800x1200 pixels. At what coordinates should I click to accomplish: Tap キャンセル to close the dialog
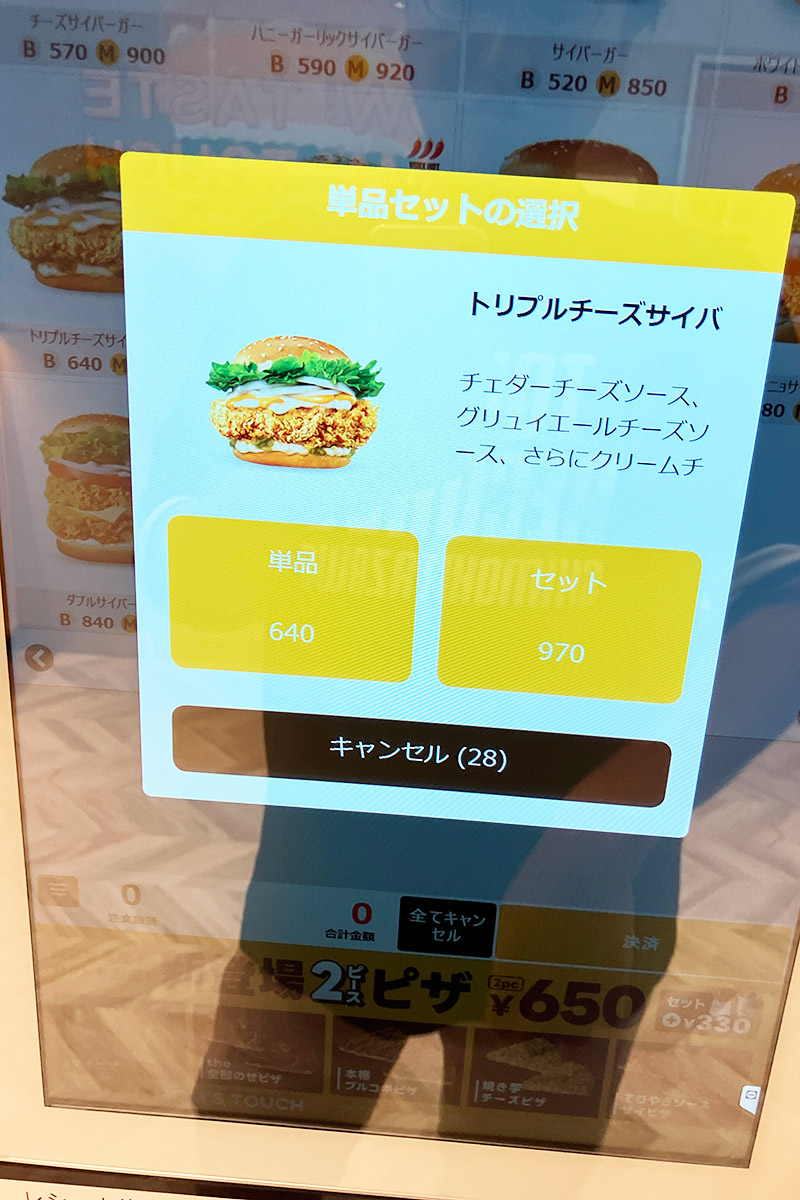(x=420, y=755)
